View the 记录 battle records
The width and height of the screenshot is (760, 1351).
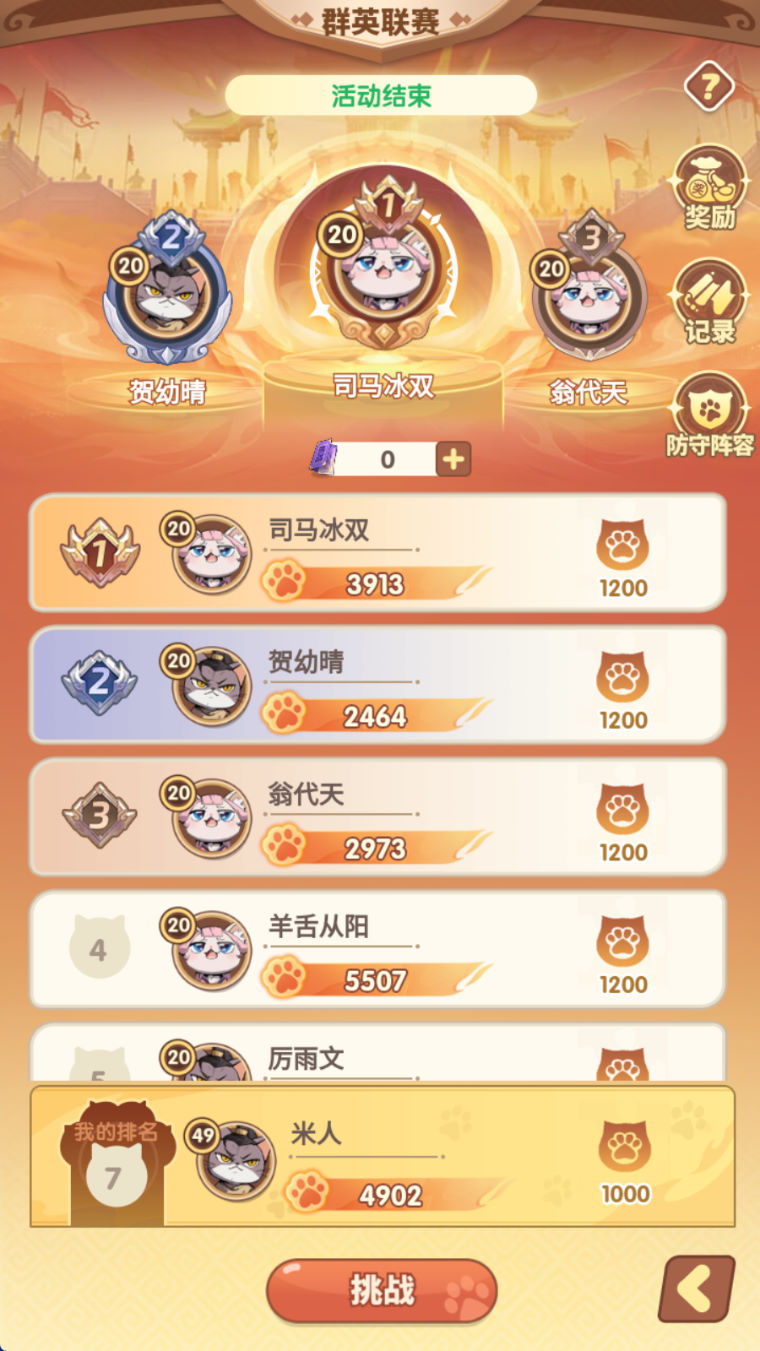coord(709,301)
